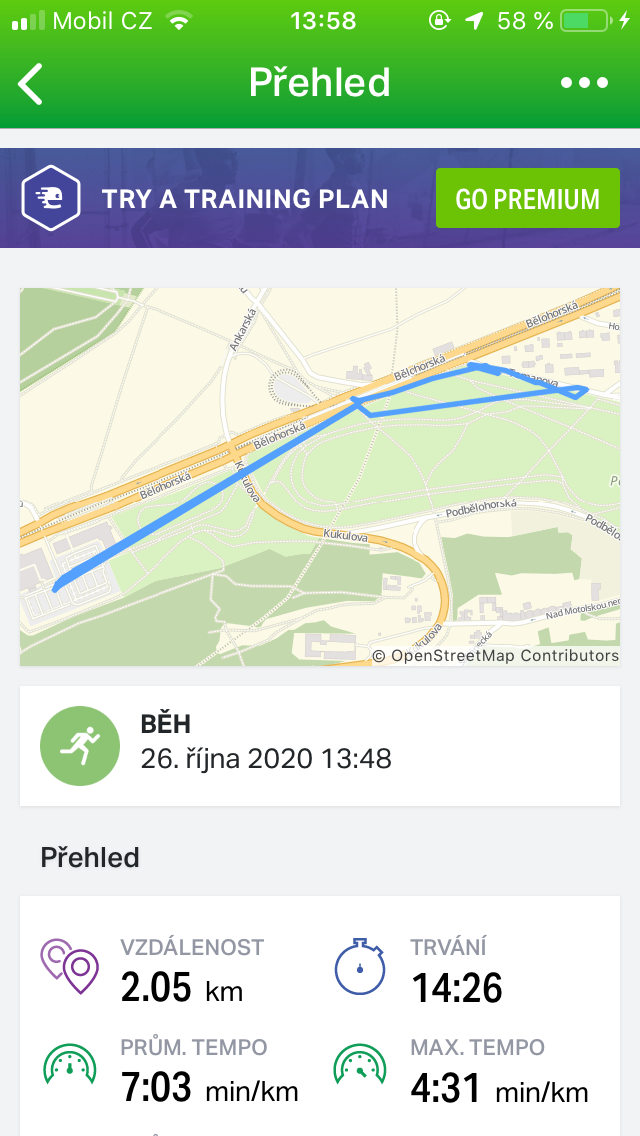Image resolution: width=640 pixels, height=1136 pixels.
Task: Open the run route map
Action: (320, 477)
